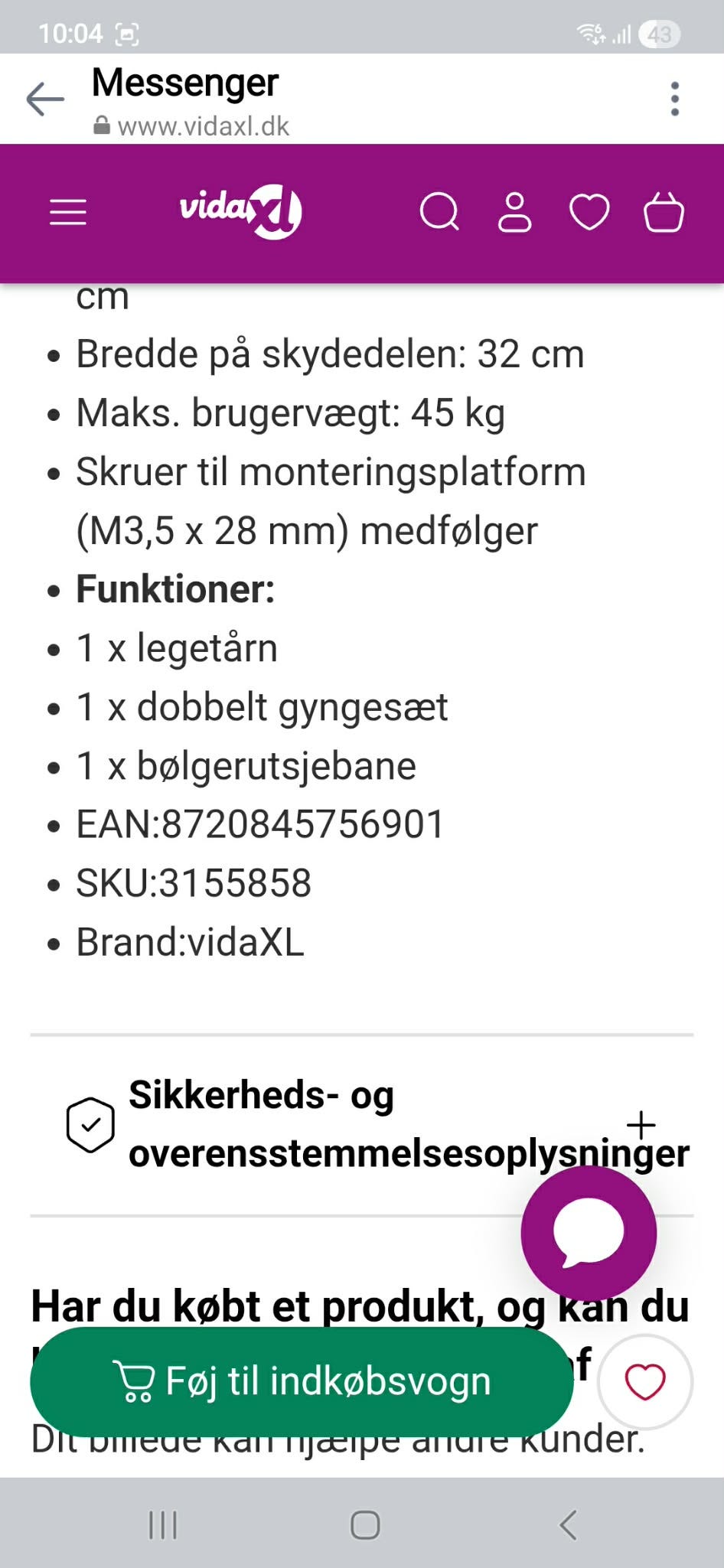Open the purple chat bubble button
724x1568 pixels.
[589, 1233]
